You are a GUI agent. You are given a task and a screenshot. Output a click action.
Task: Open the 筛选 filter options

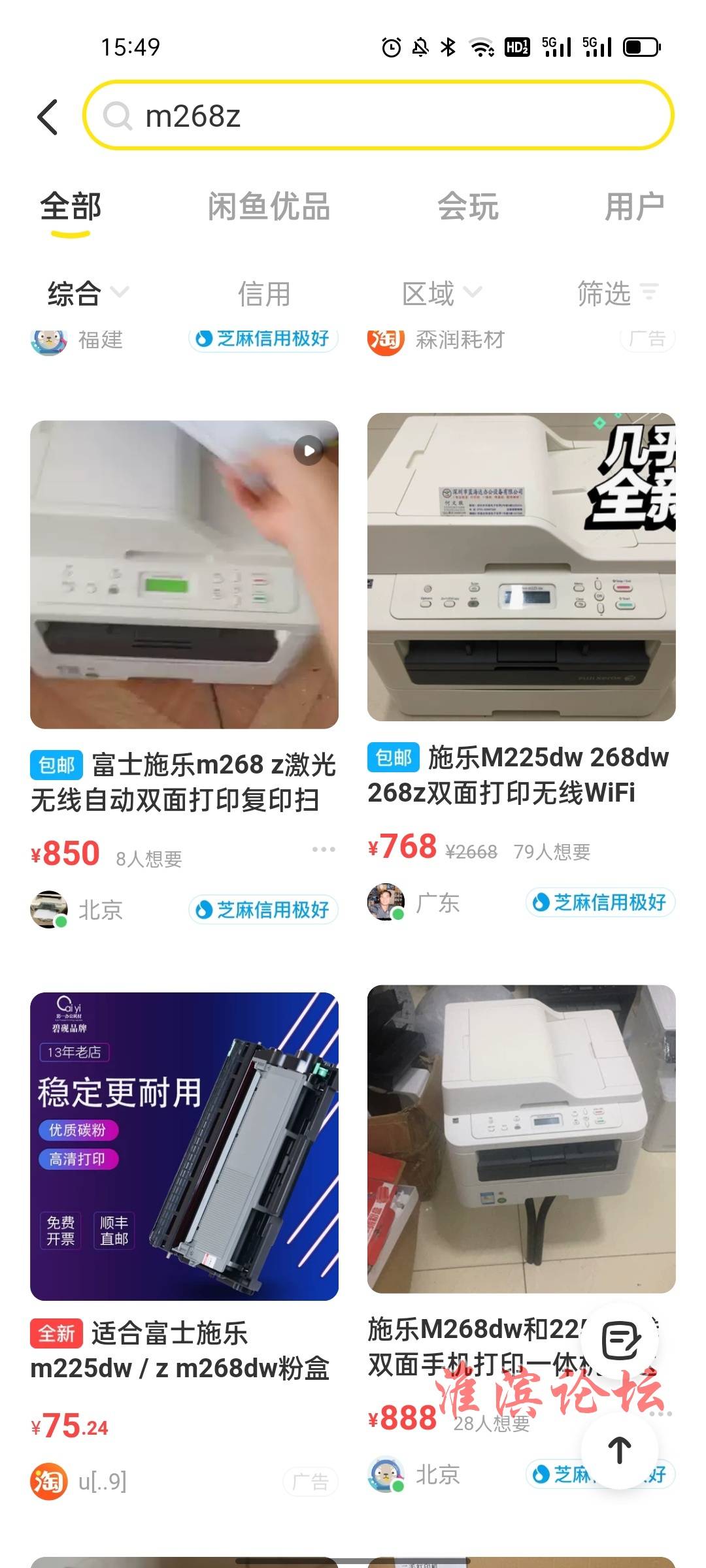618,293
